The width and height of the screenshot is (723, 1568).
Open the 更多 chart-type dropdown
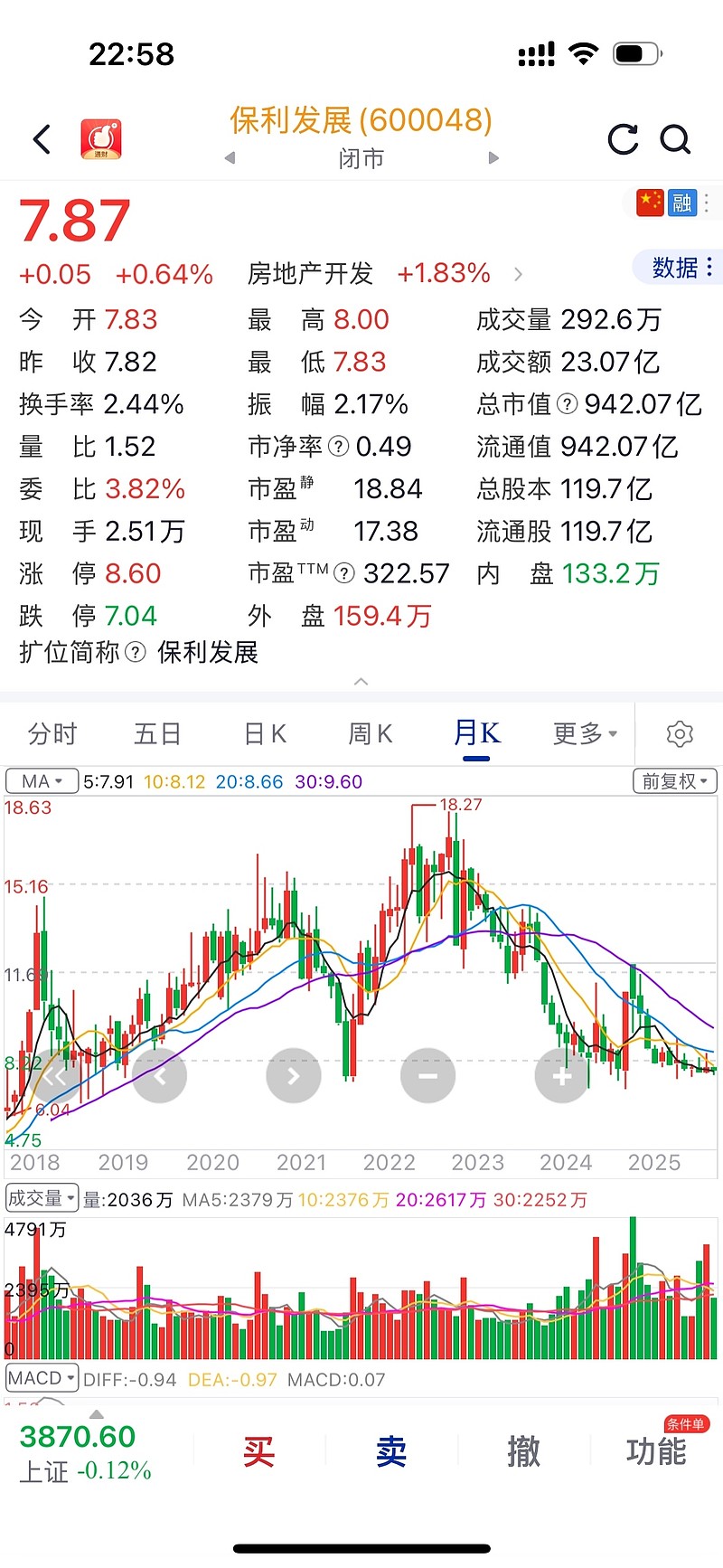(x=583, y=733)
